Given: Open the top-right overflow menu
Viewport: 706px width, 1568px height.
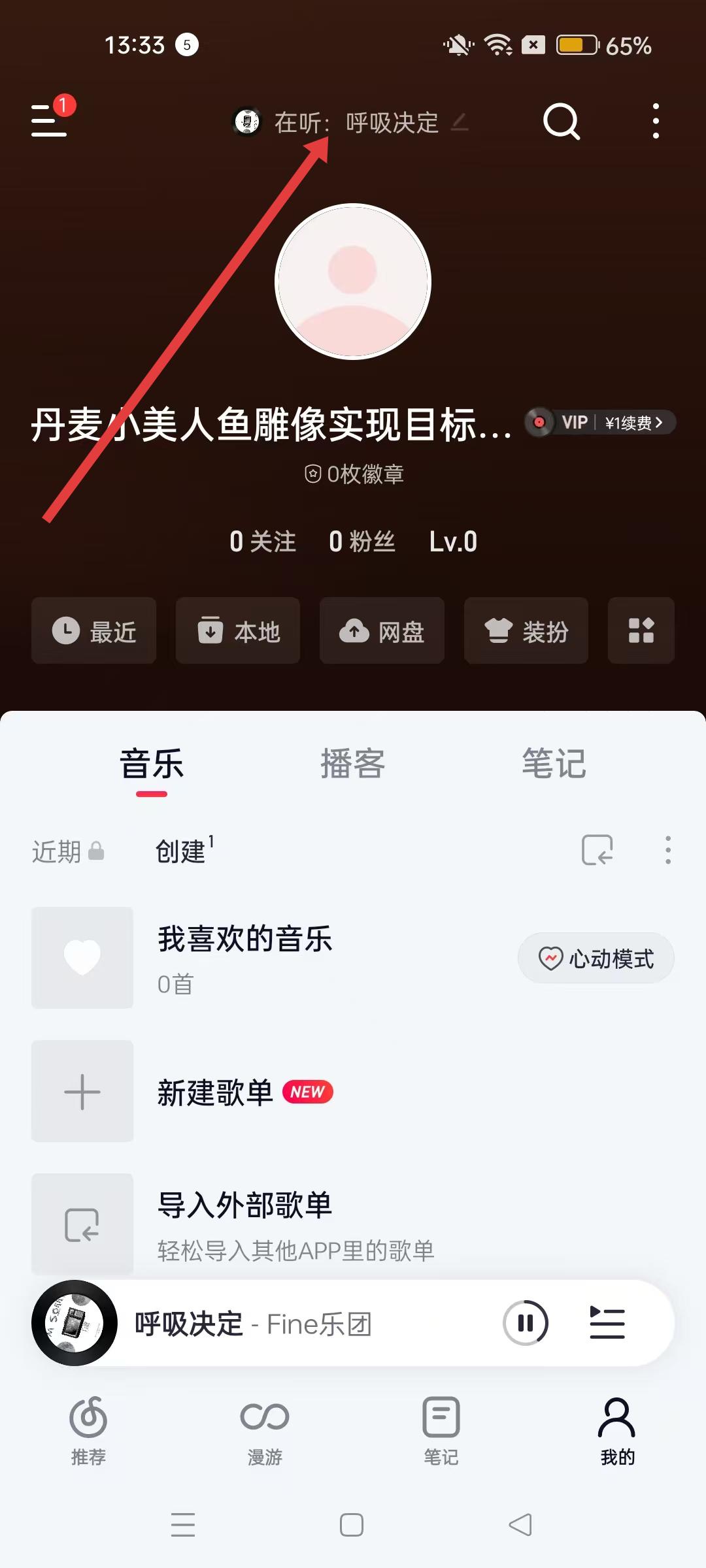Looking at the screenshot, I should 656,122.
